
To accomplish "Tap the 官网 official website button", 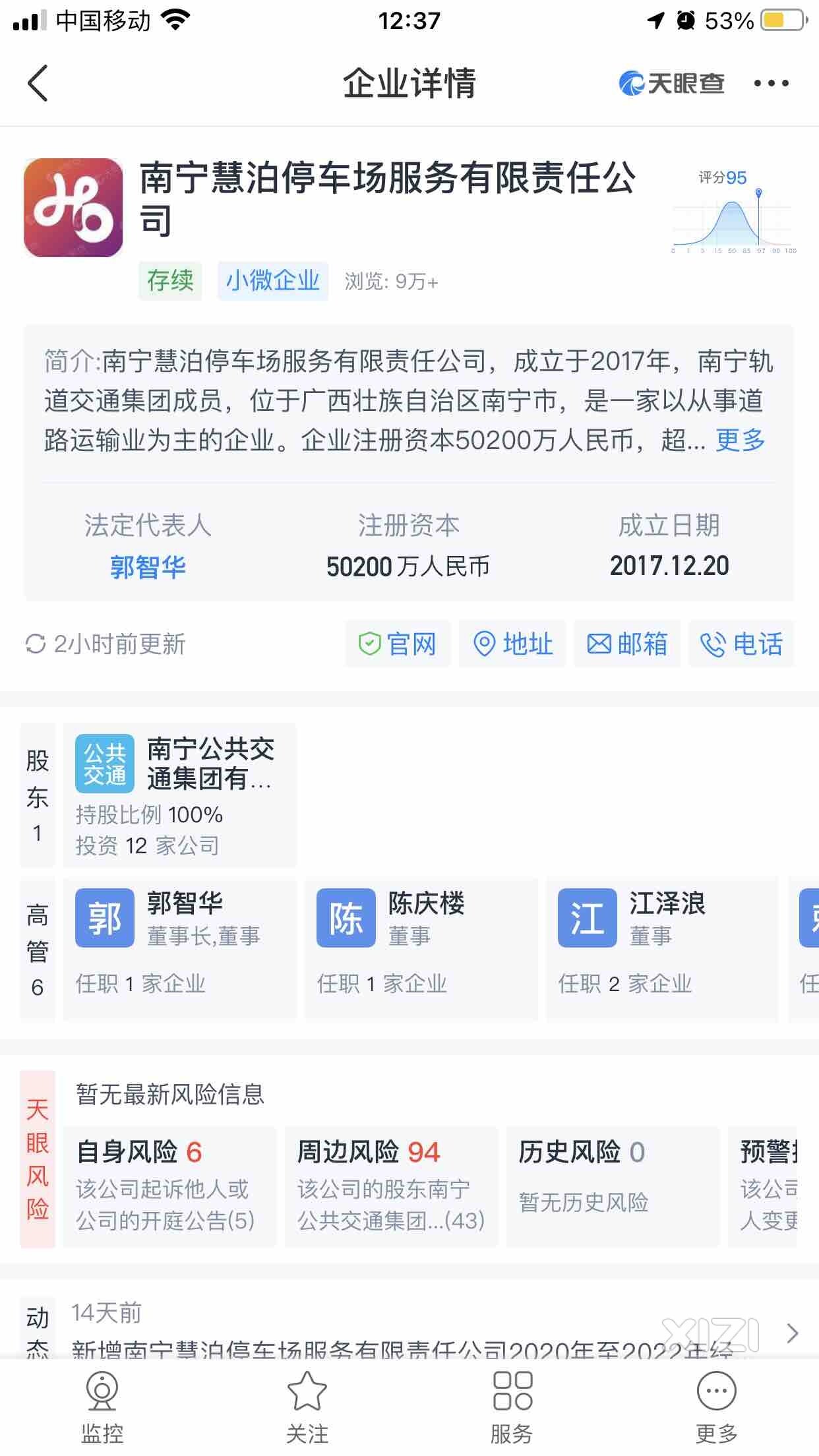I will point(398,644).
